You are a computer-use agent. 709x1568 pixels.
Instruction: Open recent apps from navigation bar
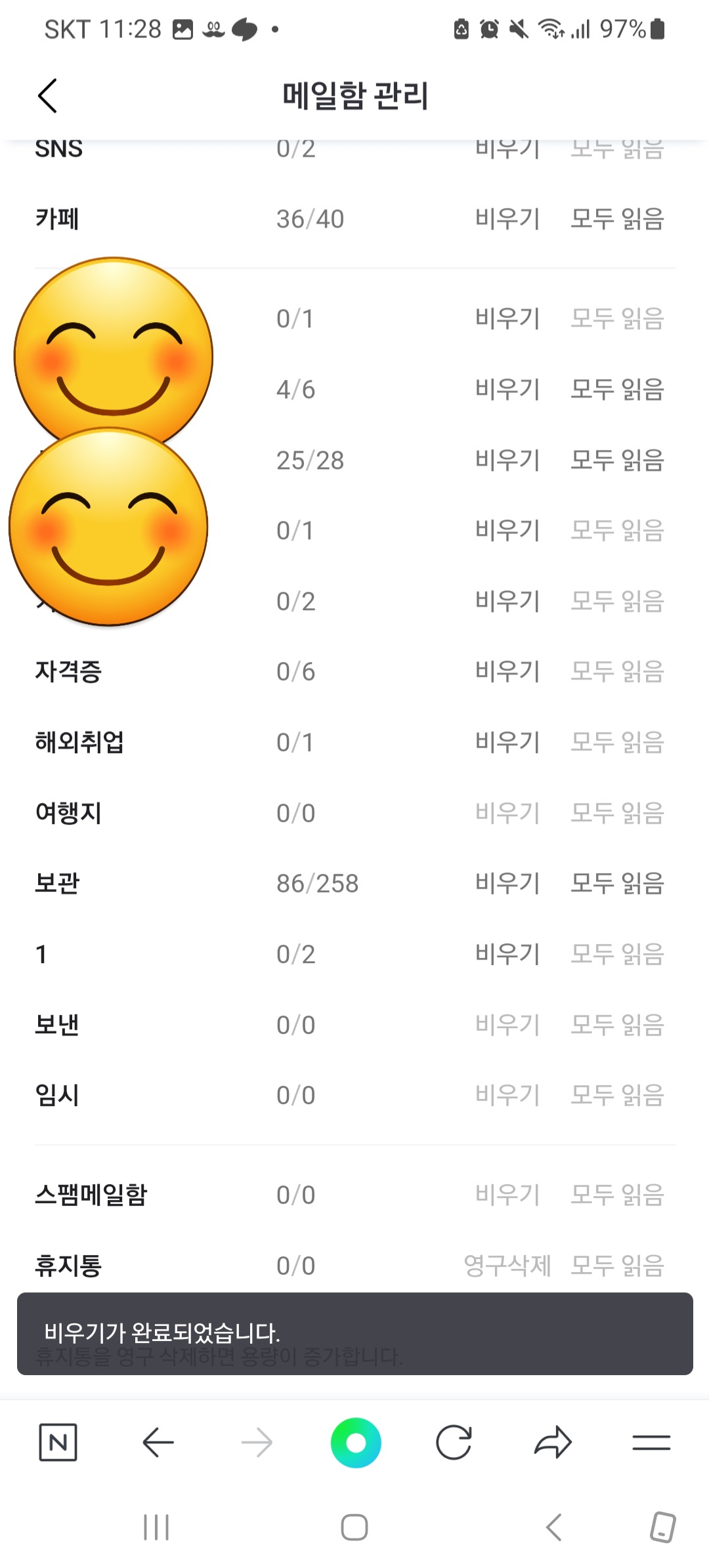pos(156,1527)
